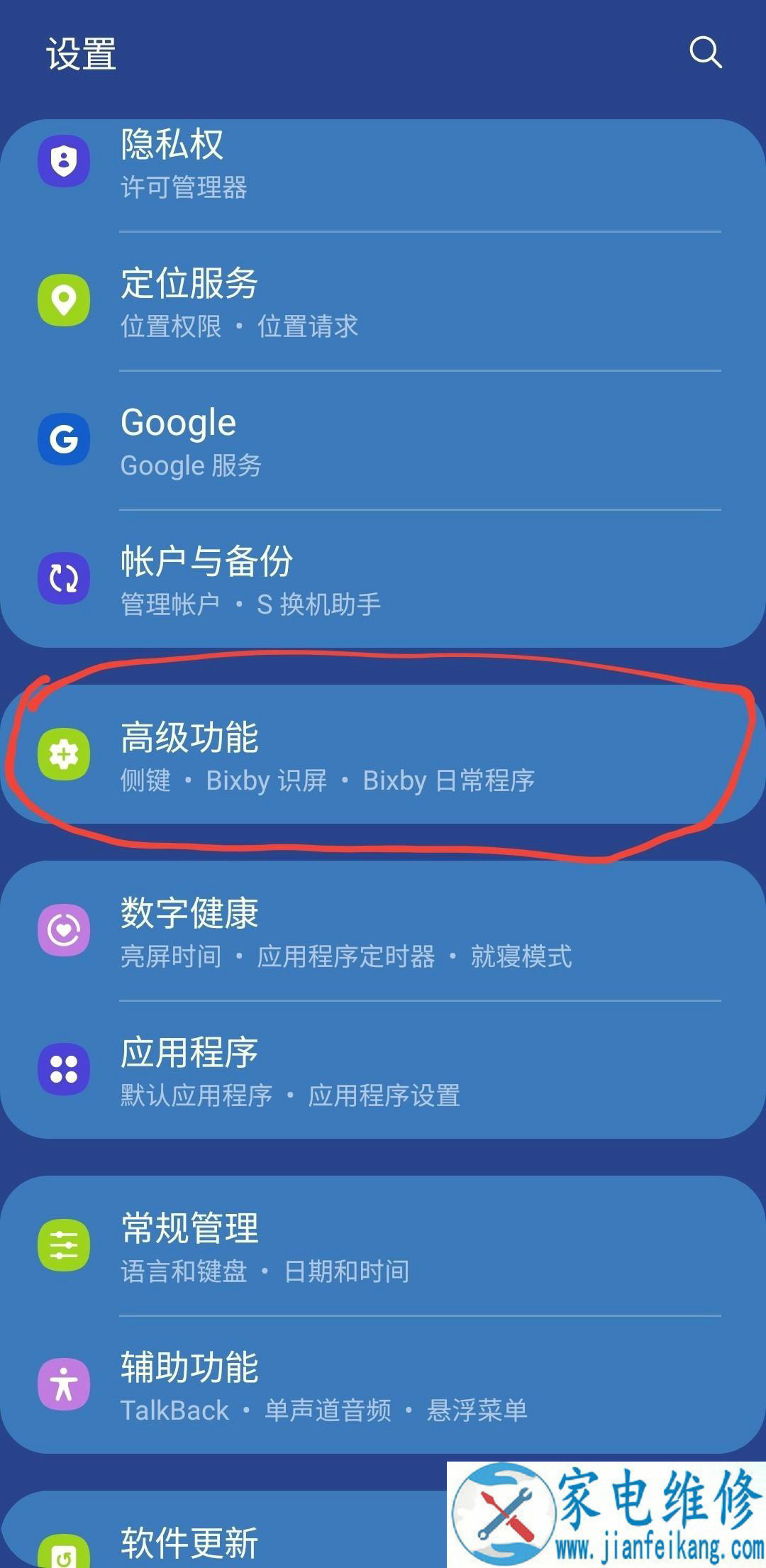Open 定位服务 location settings
766x1568 pixels.
[383, 301]
